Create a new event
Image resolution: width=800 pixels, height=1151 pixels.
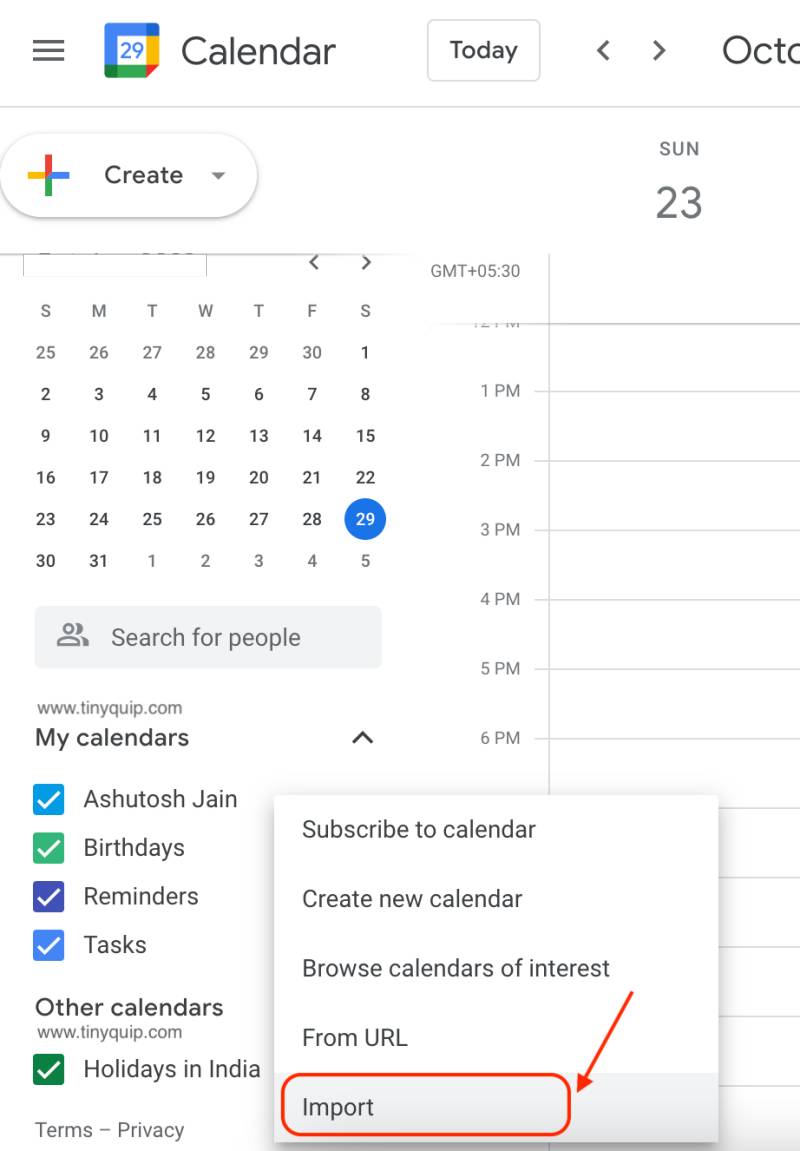coord(128,176)
